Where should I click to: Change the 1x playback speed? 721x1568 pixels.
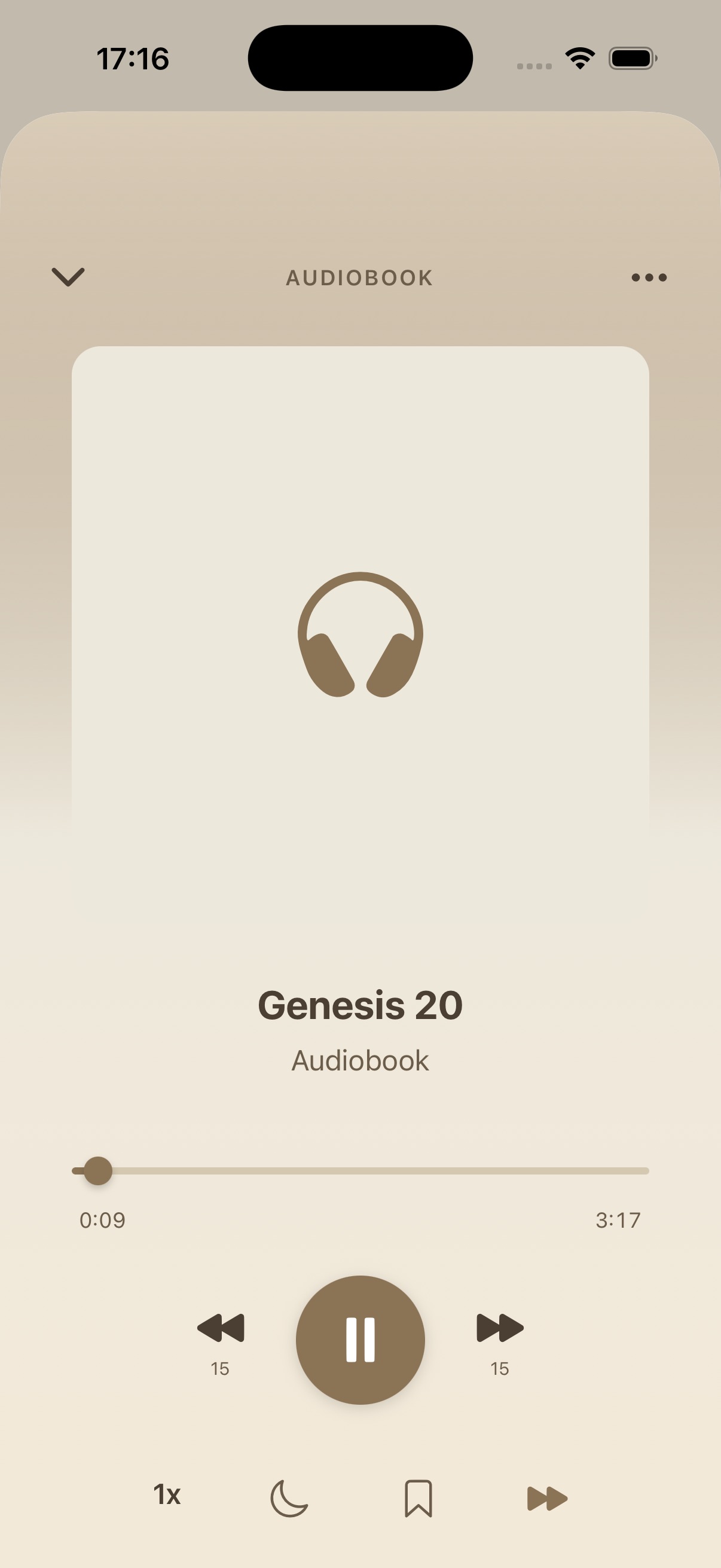click(167, 1495)
